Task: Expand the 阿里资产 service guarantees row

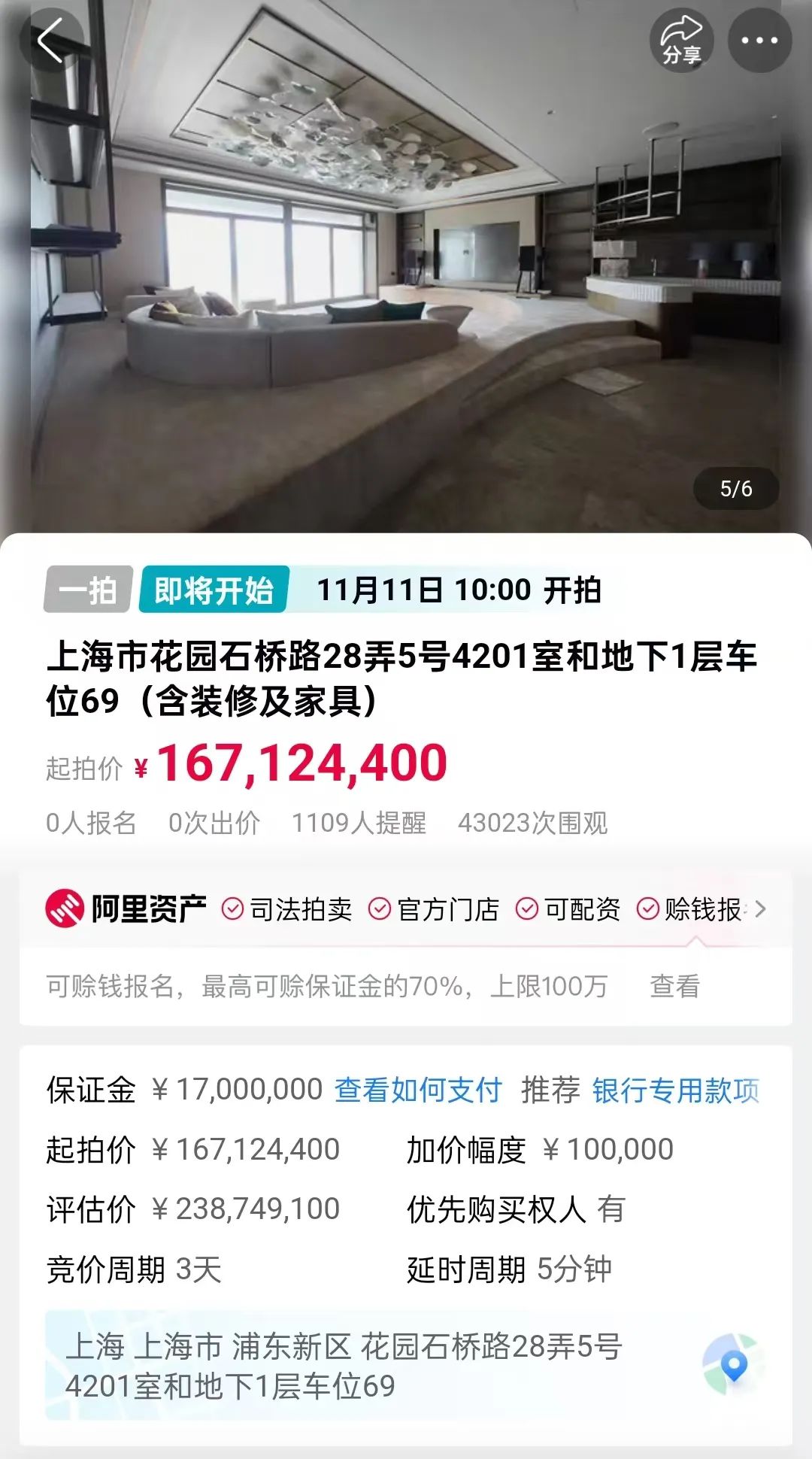Action: pyautogui.click(x=760, y=909)
